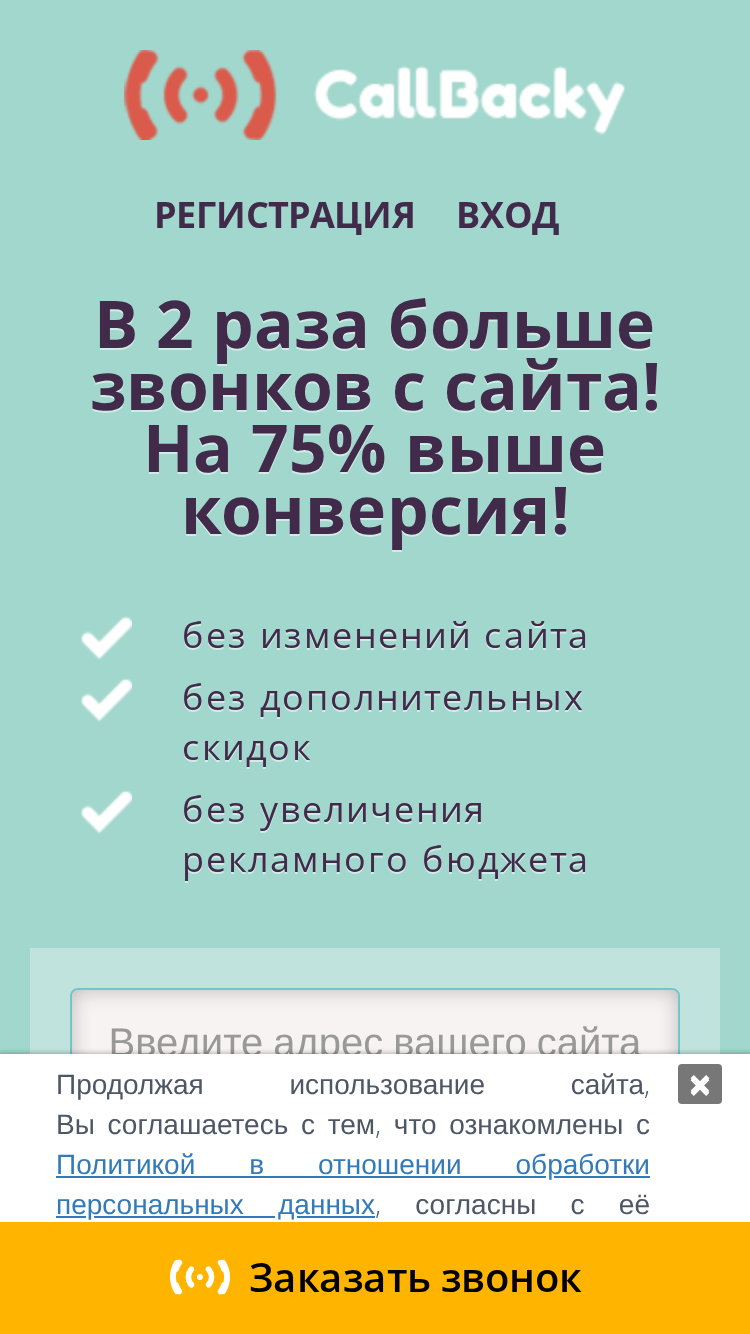Dismiss the cookie consent banner
750x1334 pixels.
tap(700, 1084)
